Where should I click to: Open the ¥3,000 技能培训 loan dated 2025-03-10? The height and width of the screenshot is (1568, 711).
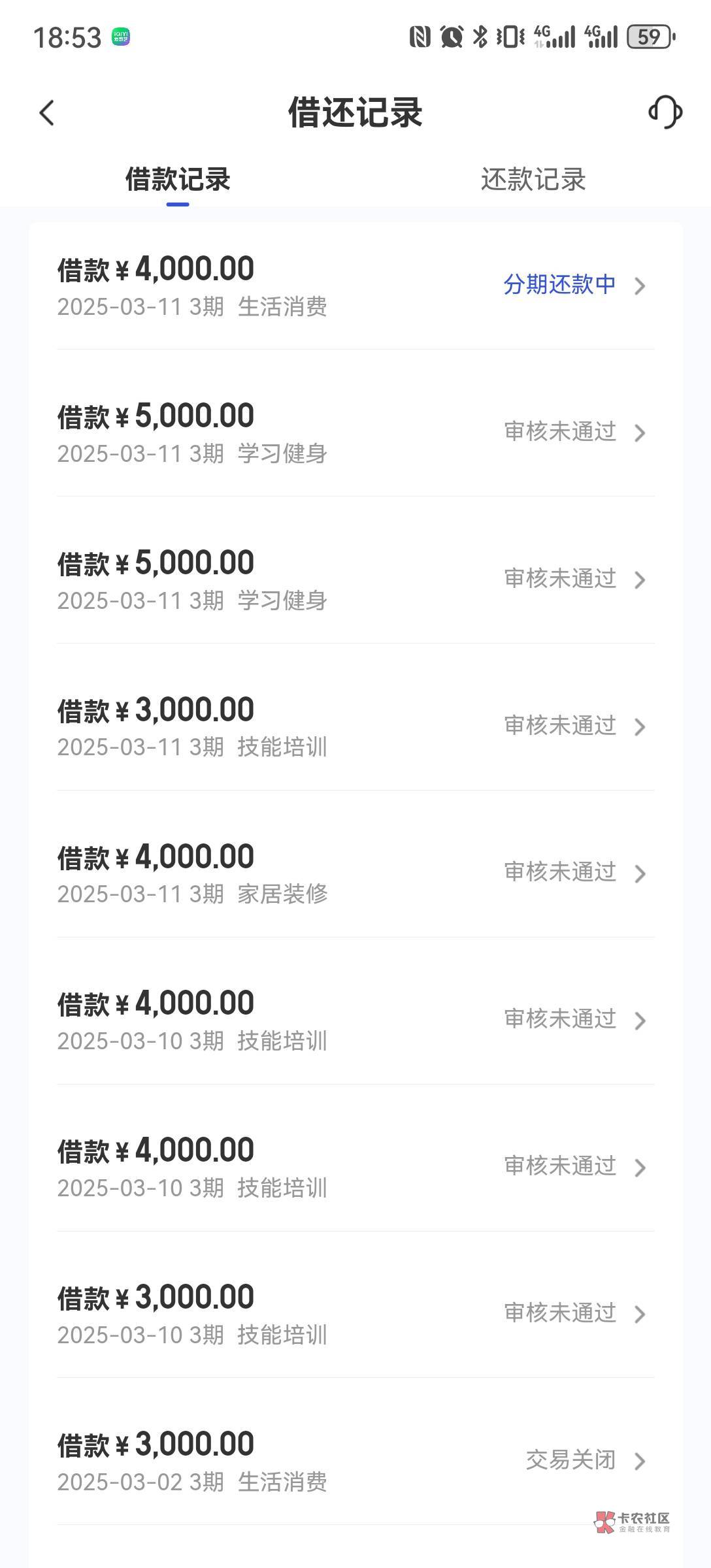355,1313
